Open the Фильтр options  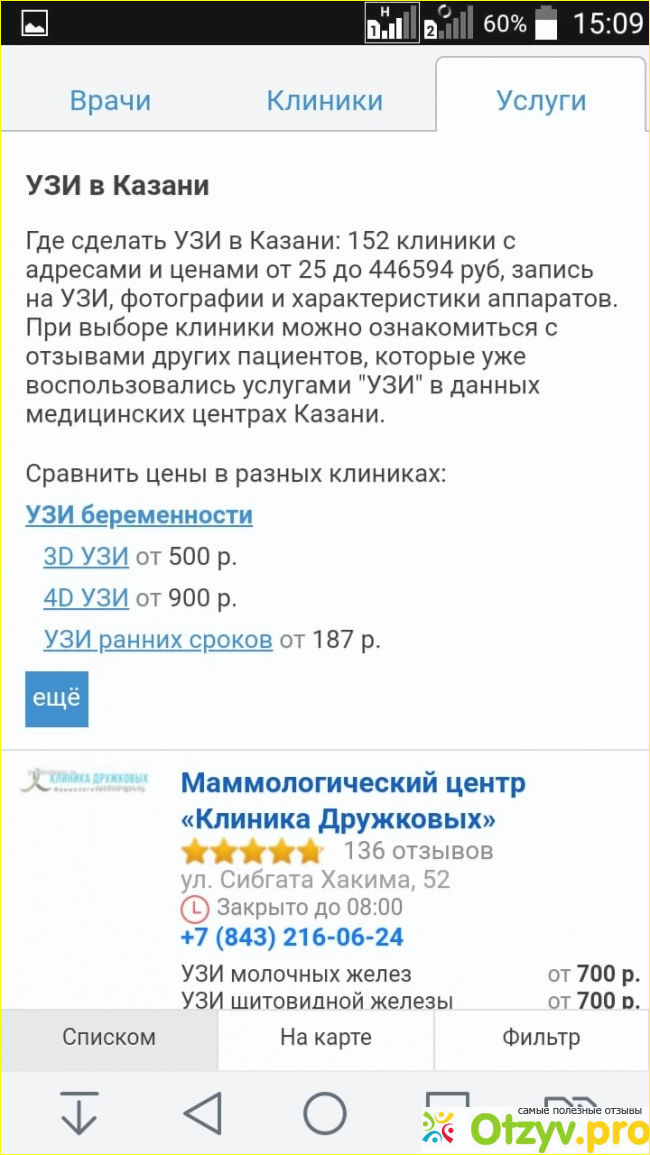point(541,1037)
